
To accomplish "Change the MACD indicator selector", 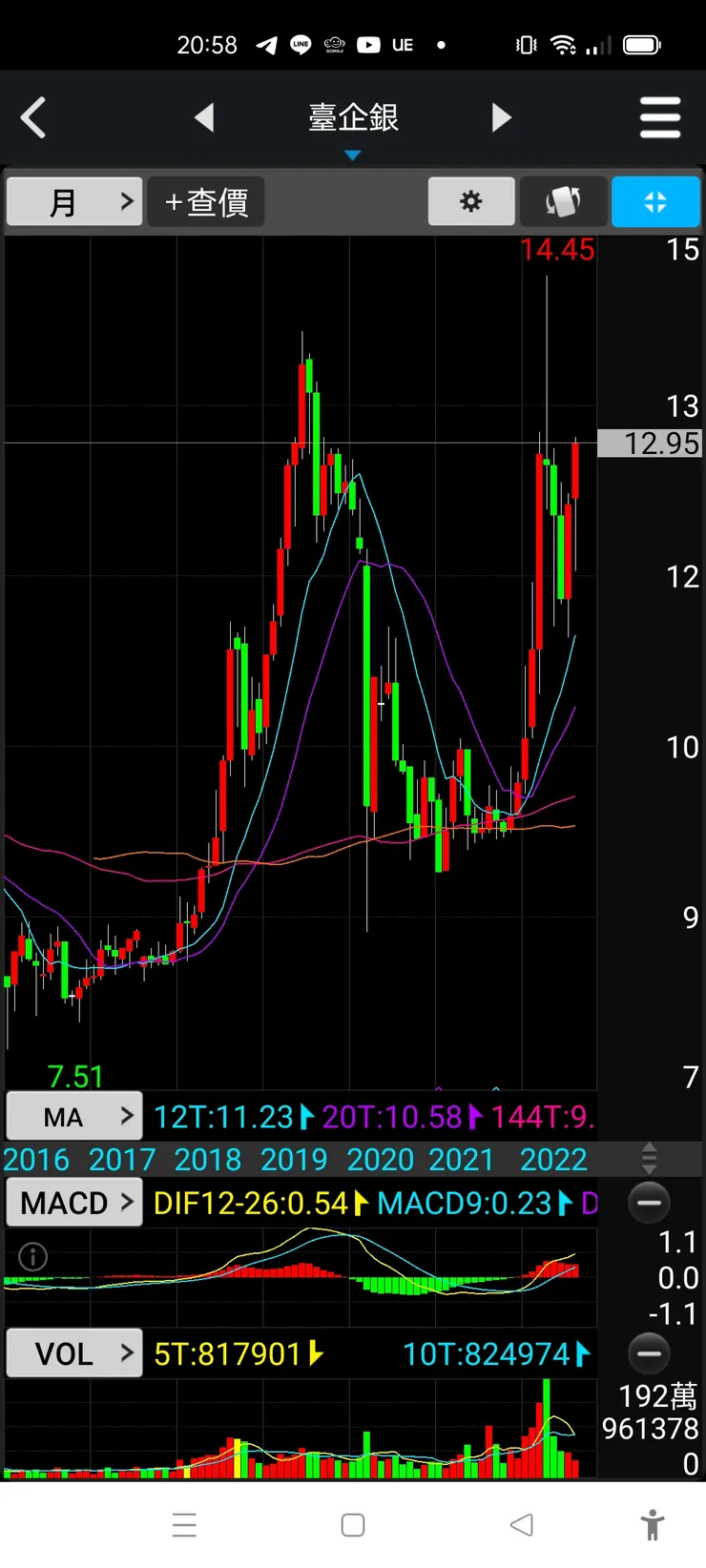I will coord(74,1203).
